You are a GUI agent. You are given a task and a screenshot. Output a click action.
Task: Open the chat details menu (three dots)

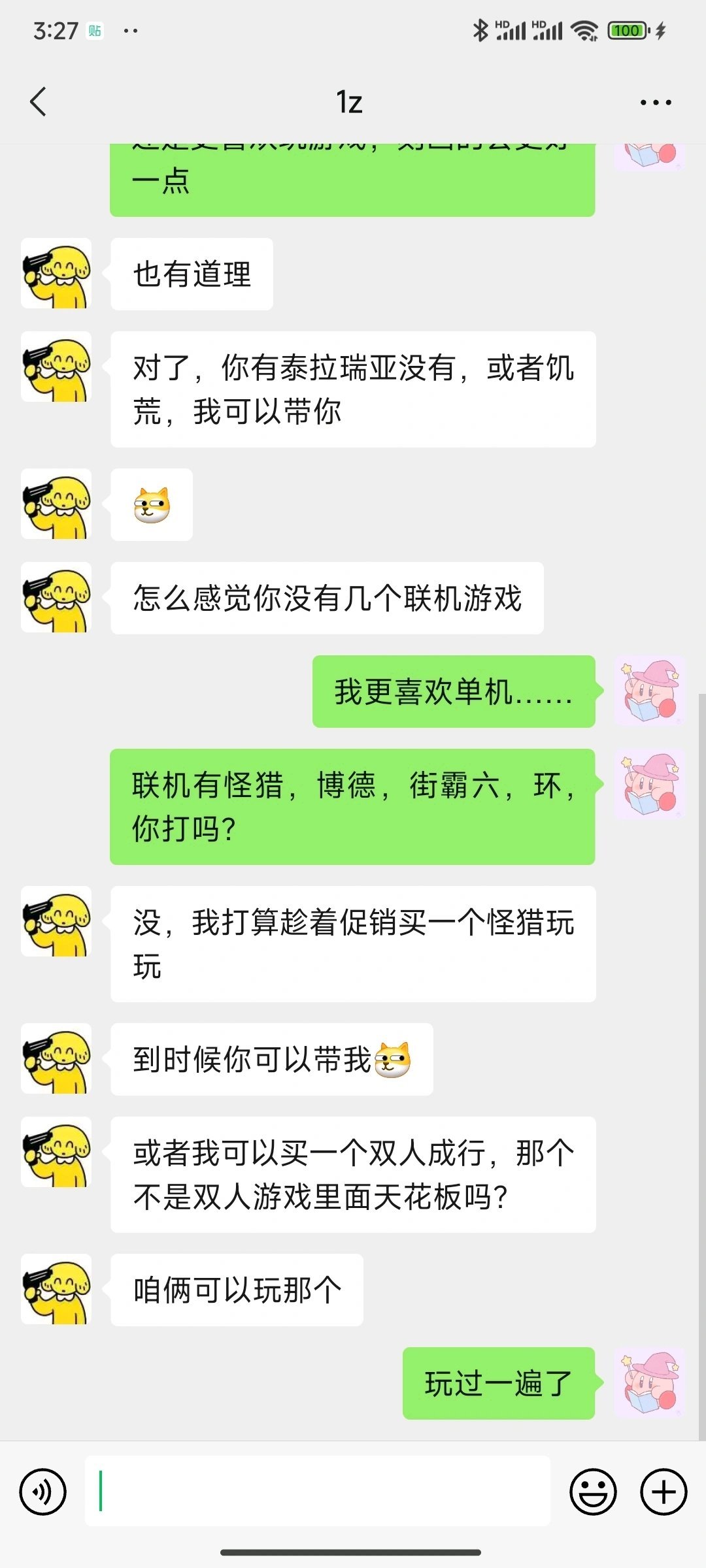[x=655, y=103]
